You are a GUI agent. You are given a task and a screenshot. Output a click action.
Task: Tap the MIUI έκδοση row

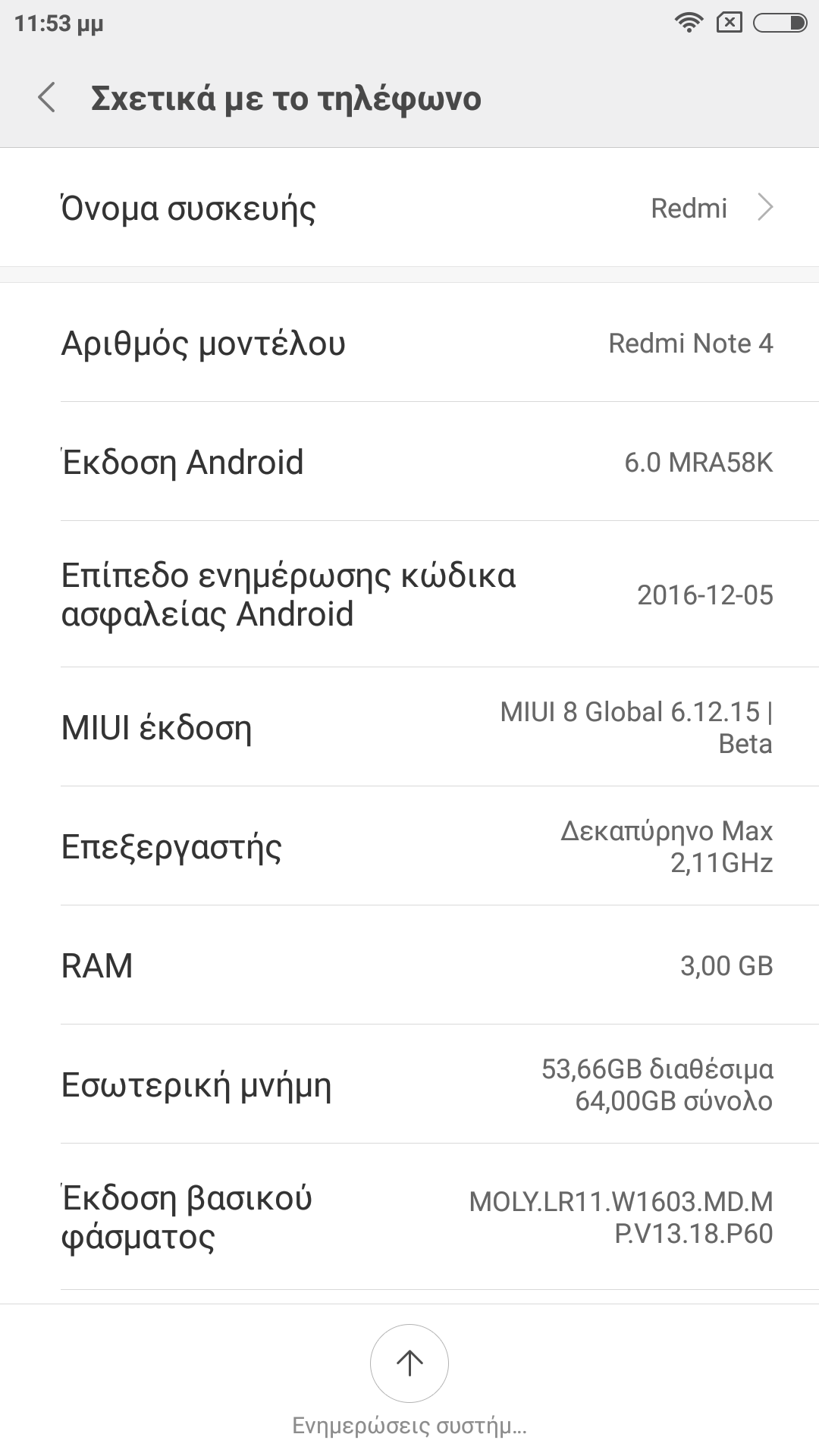409,727
